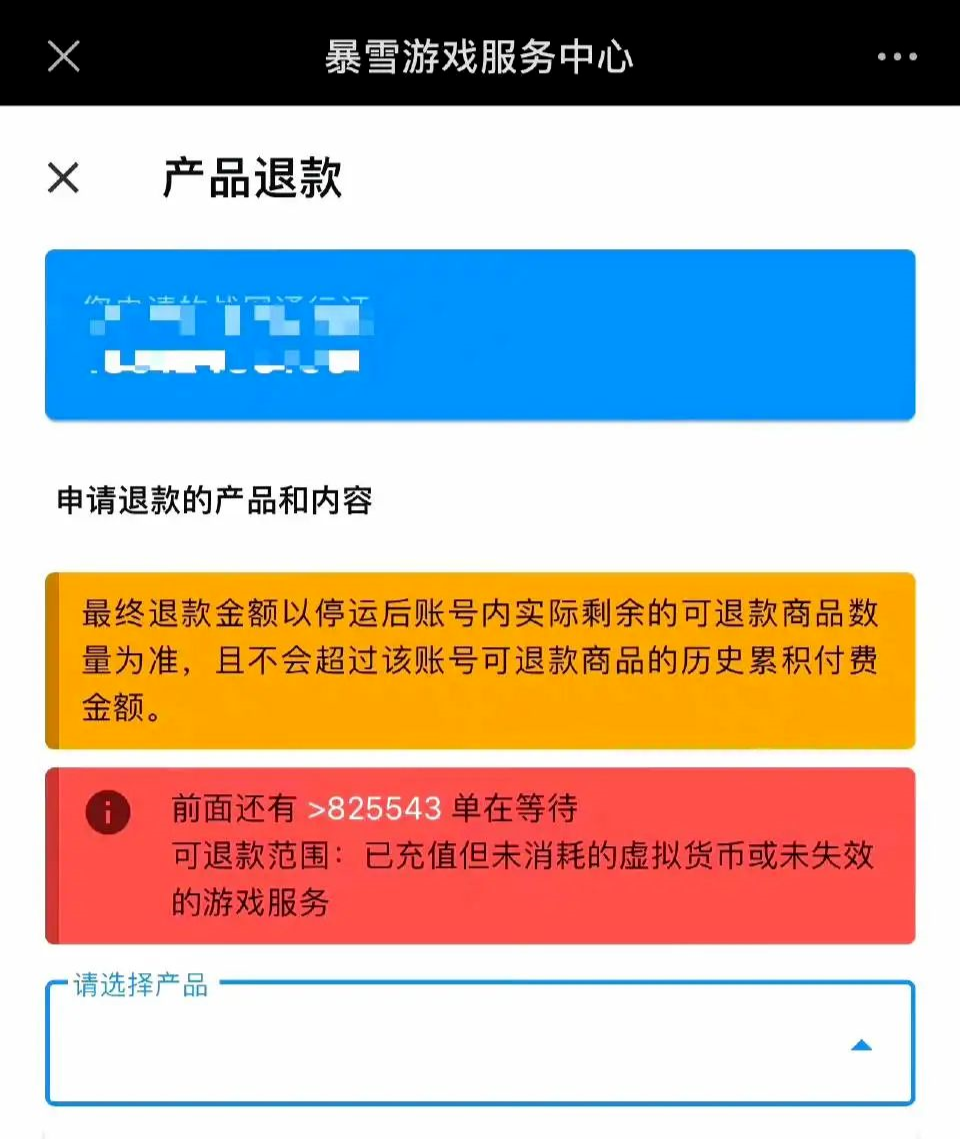Close the 暴雪游戏服务中心 webview
The height and width of the screenshot is (1139, 960).
coord(63,56)
